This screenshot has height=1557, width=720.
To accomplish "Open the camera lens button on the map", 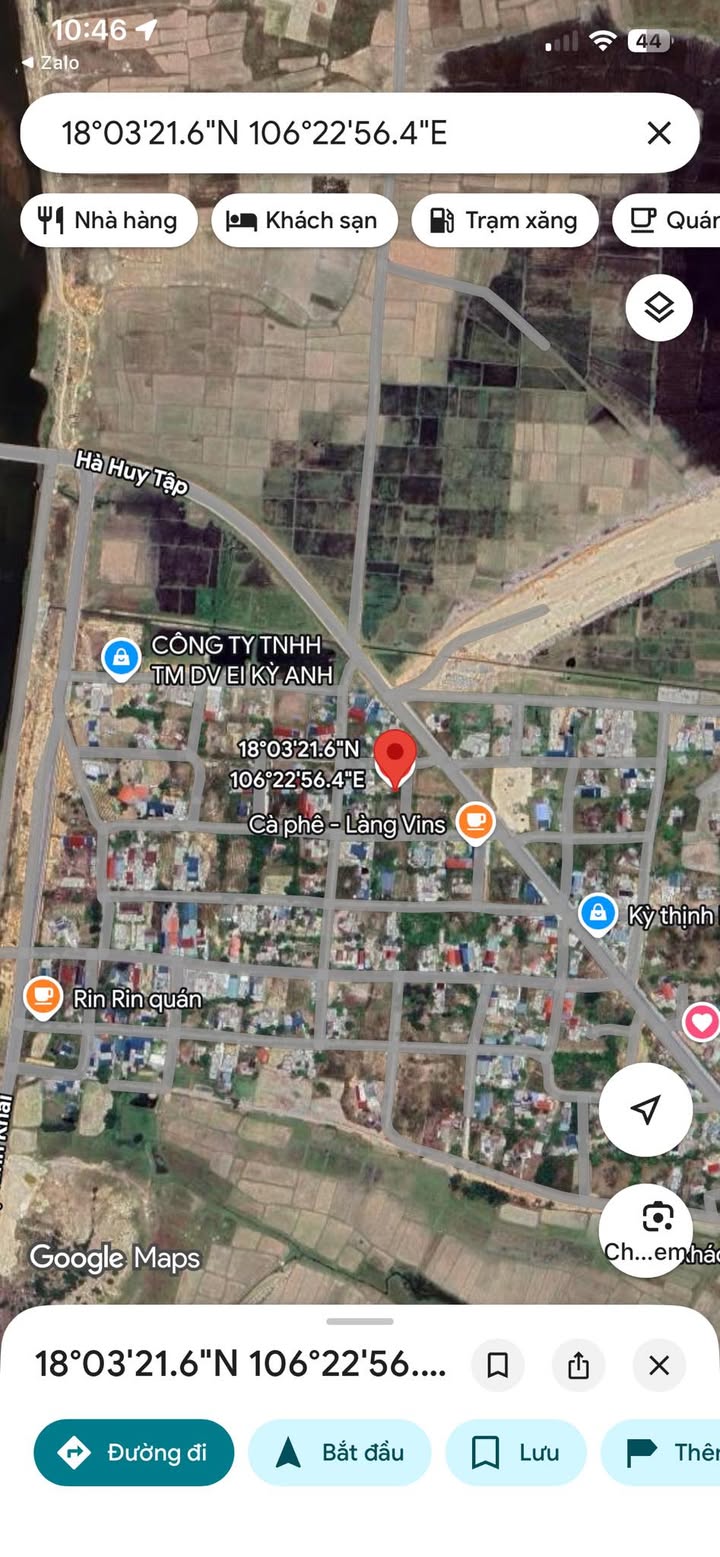I will (657, 1219).
